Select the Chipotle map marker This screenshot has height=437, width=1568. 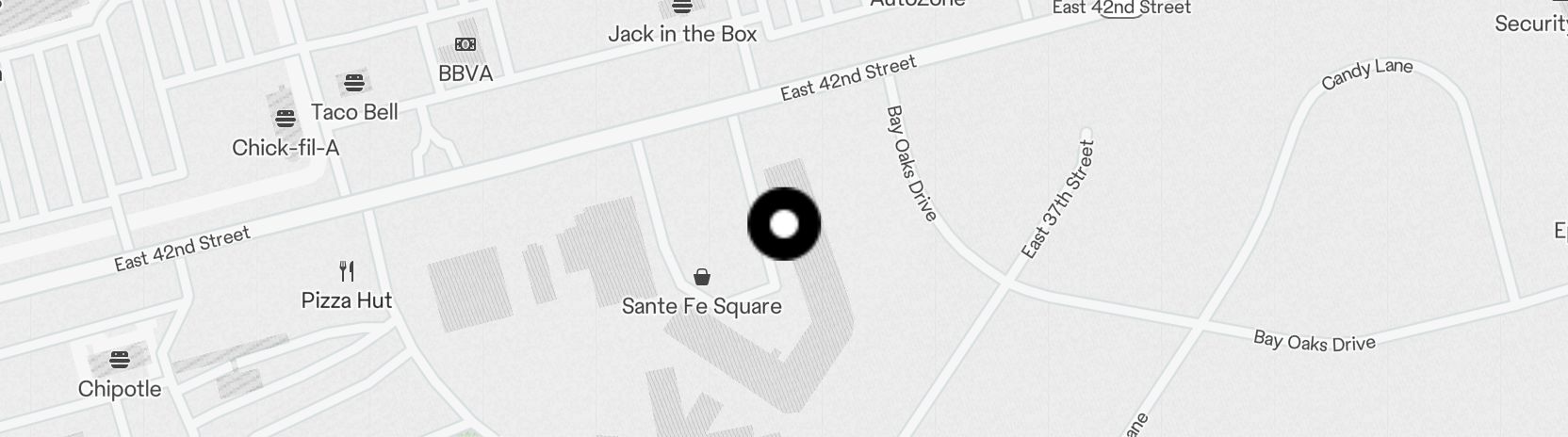[120, 359]
